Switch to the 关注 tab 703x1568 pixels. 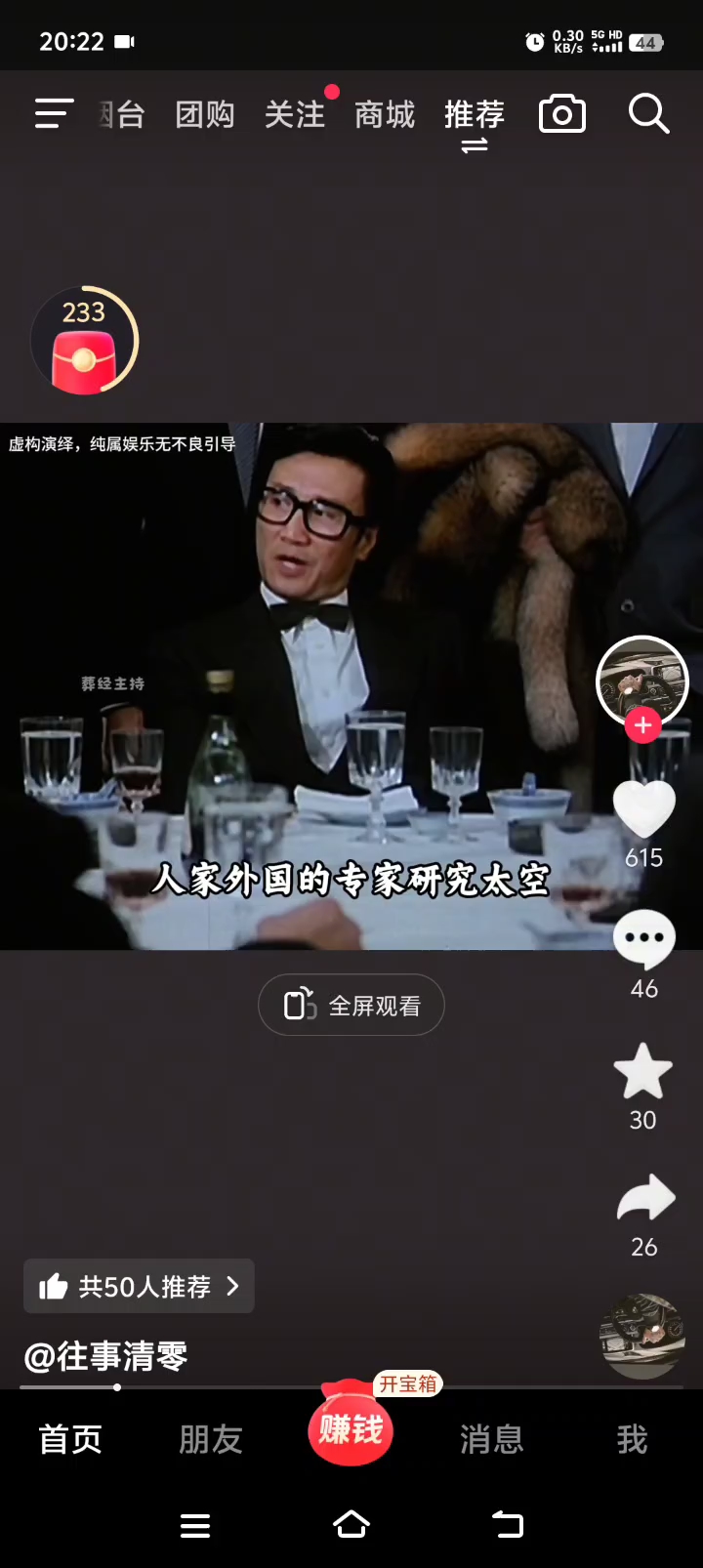pyautogui.click(x=294, y=115)
